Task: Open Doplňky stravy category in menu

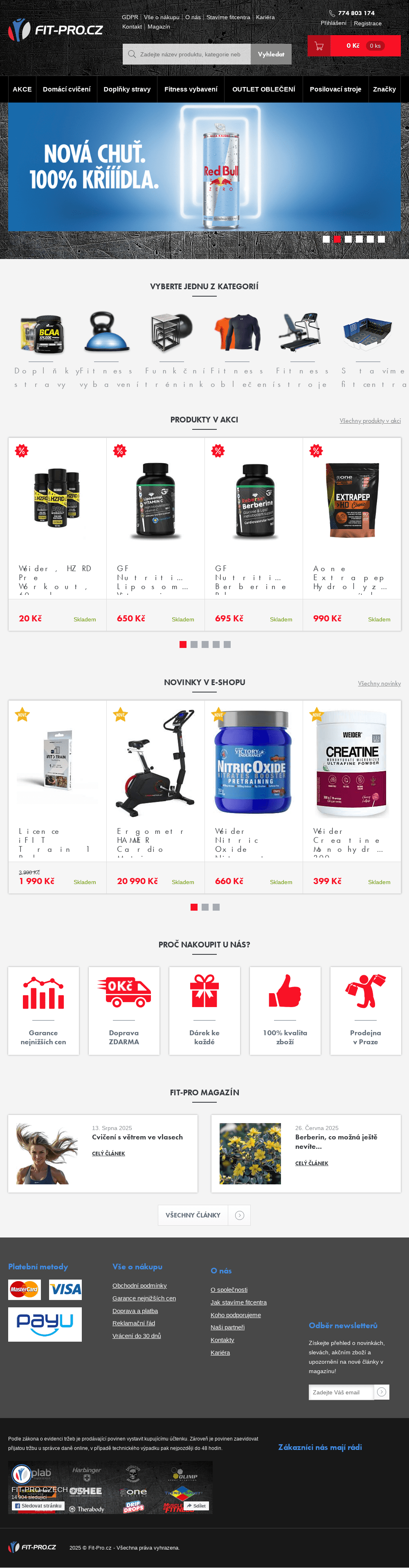Action: pos(127,89)
